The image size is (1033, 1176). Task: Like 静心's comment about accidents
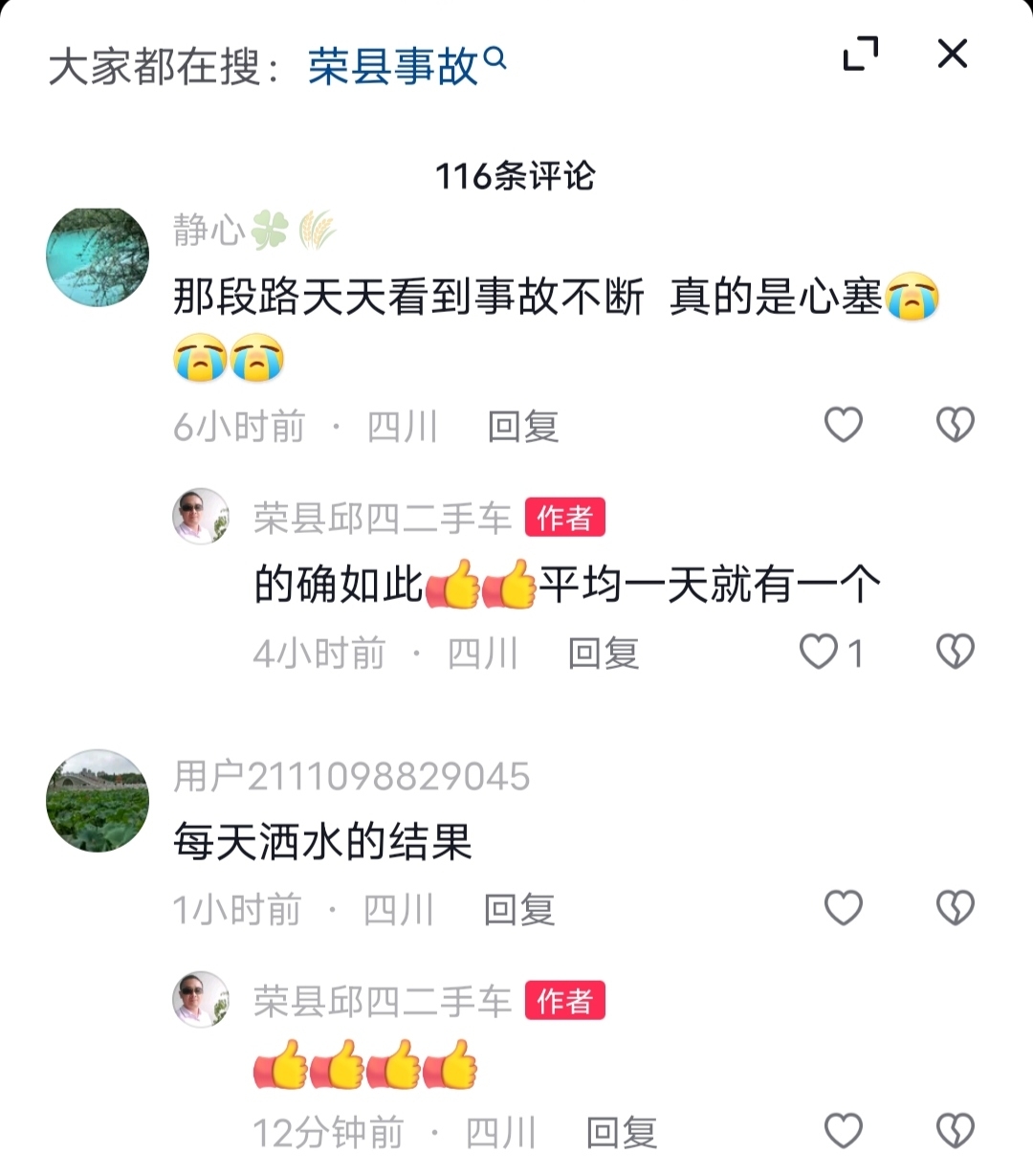click(x=844, y=425)
